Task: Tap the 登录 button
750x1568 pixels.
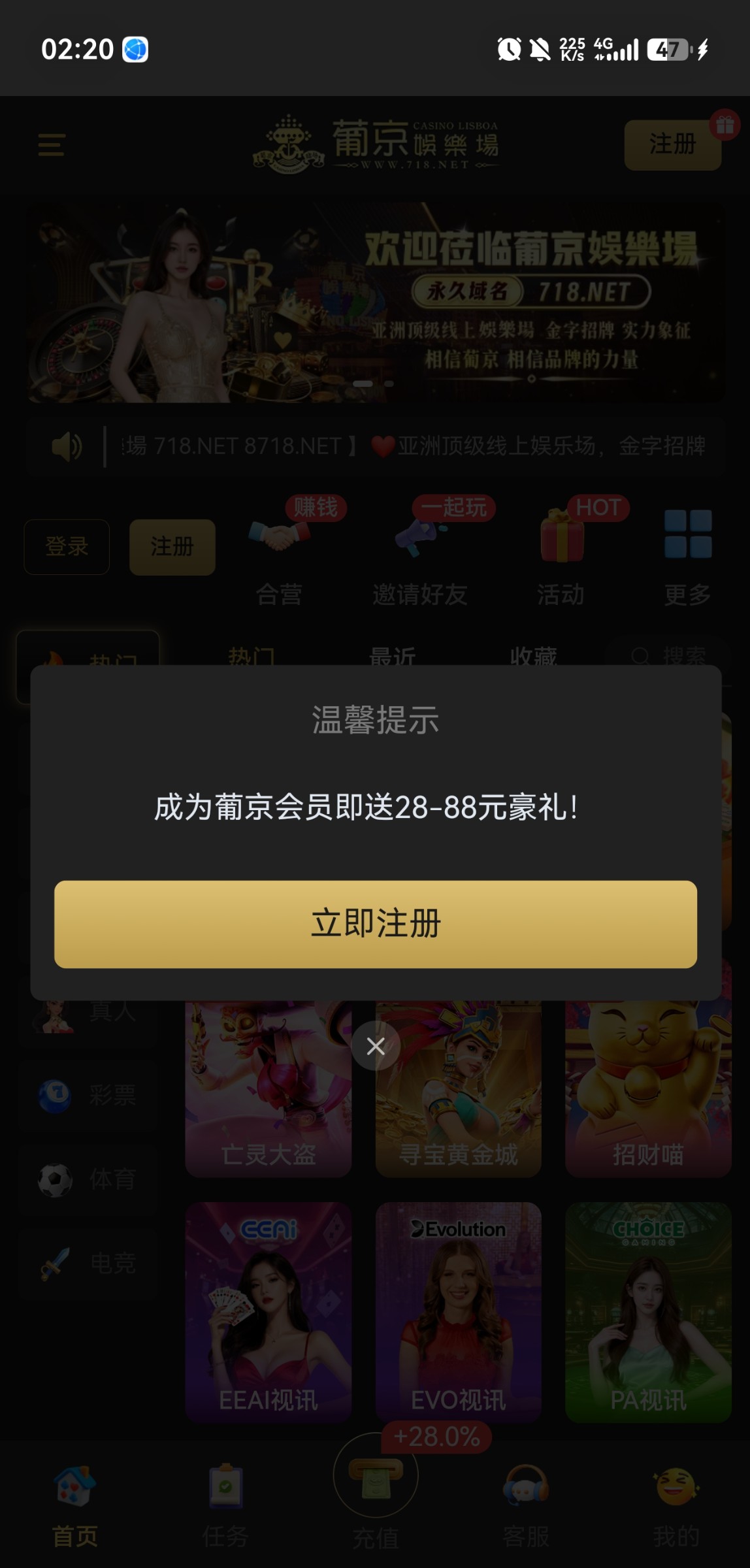Action: [67, 547]
